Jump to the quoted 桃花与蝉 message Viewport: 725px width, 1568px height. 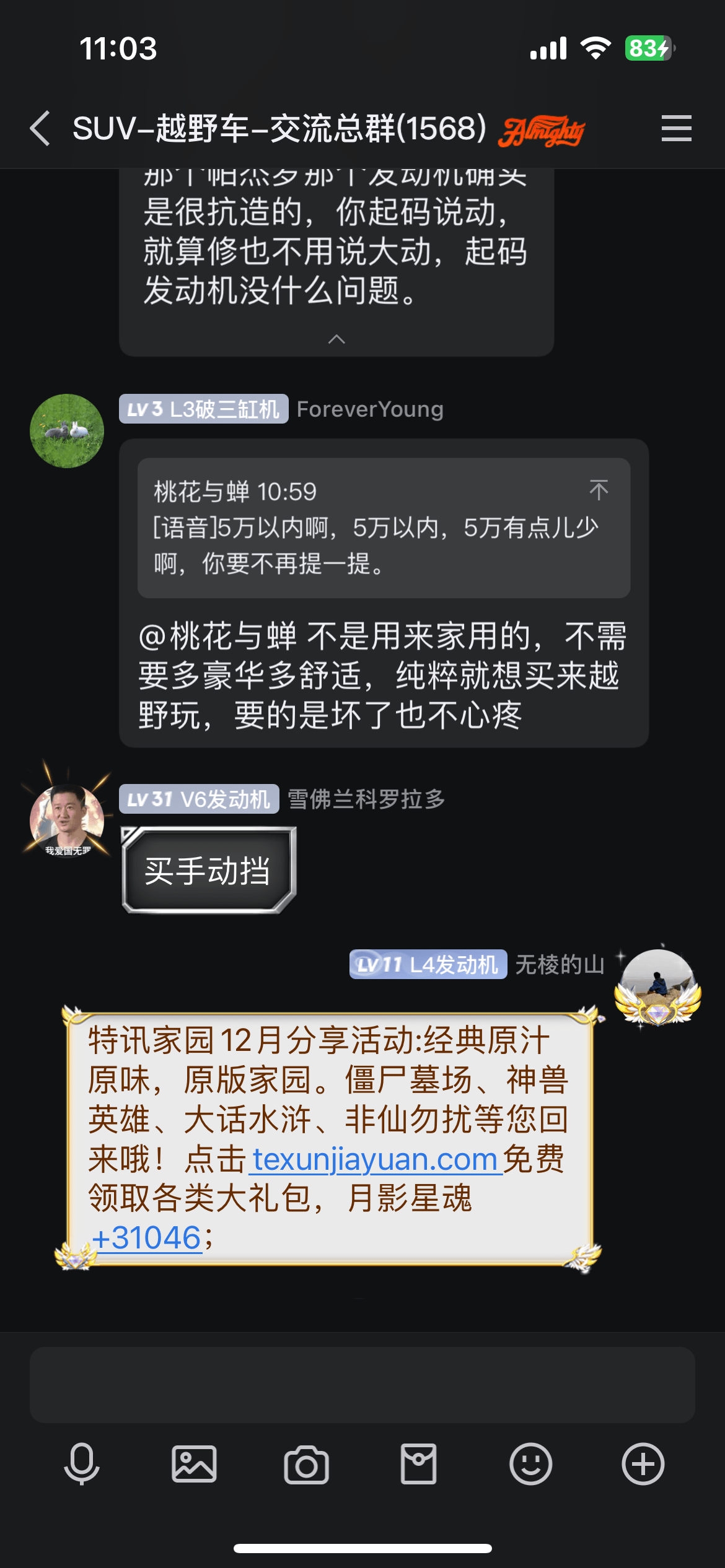click(598, 490)
